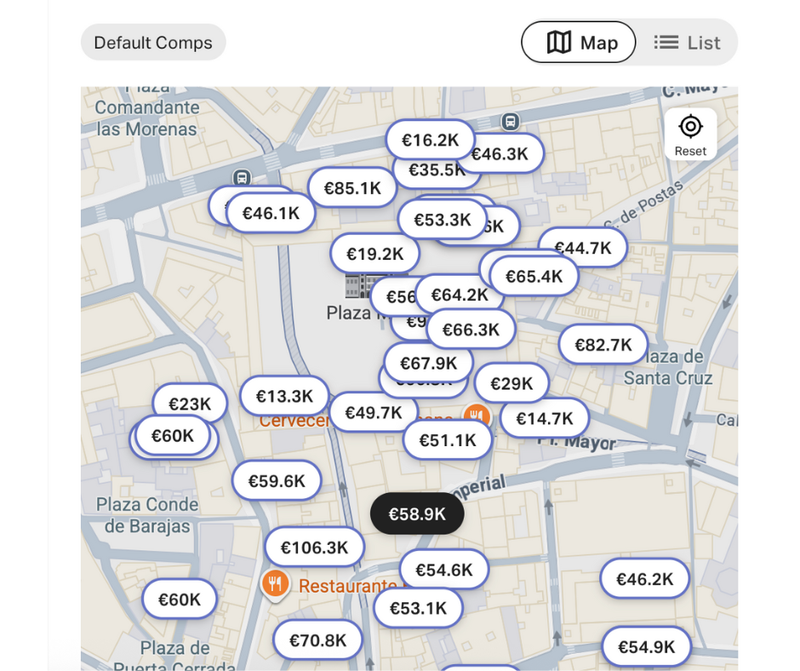Tap the €29K price pin
The height and width of the screenshot is (671, 800).
511,384
